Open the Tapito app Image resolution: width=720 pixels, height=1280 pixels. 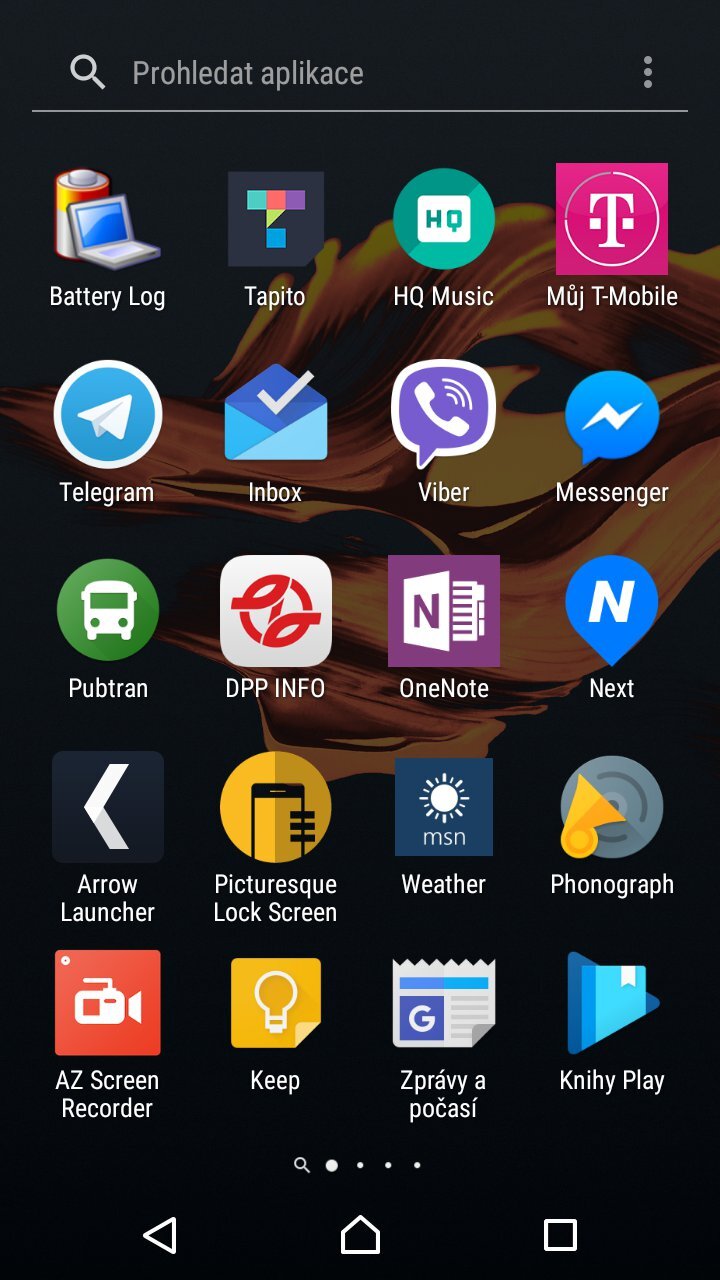275,220
